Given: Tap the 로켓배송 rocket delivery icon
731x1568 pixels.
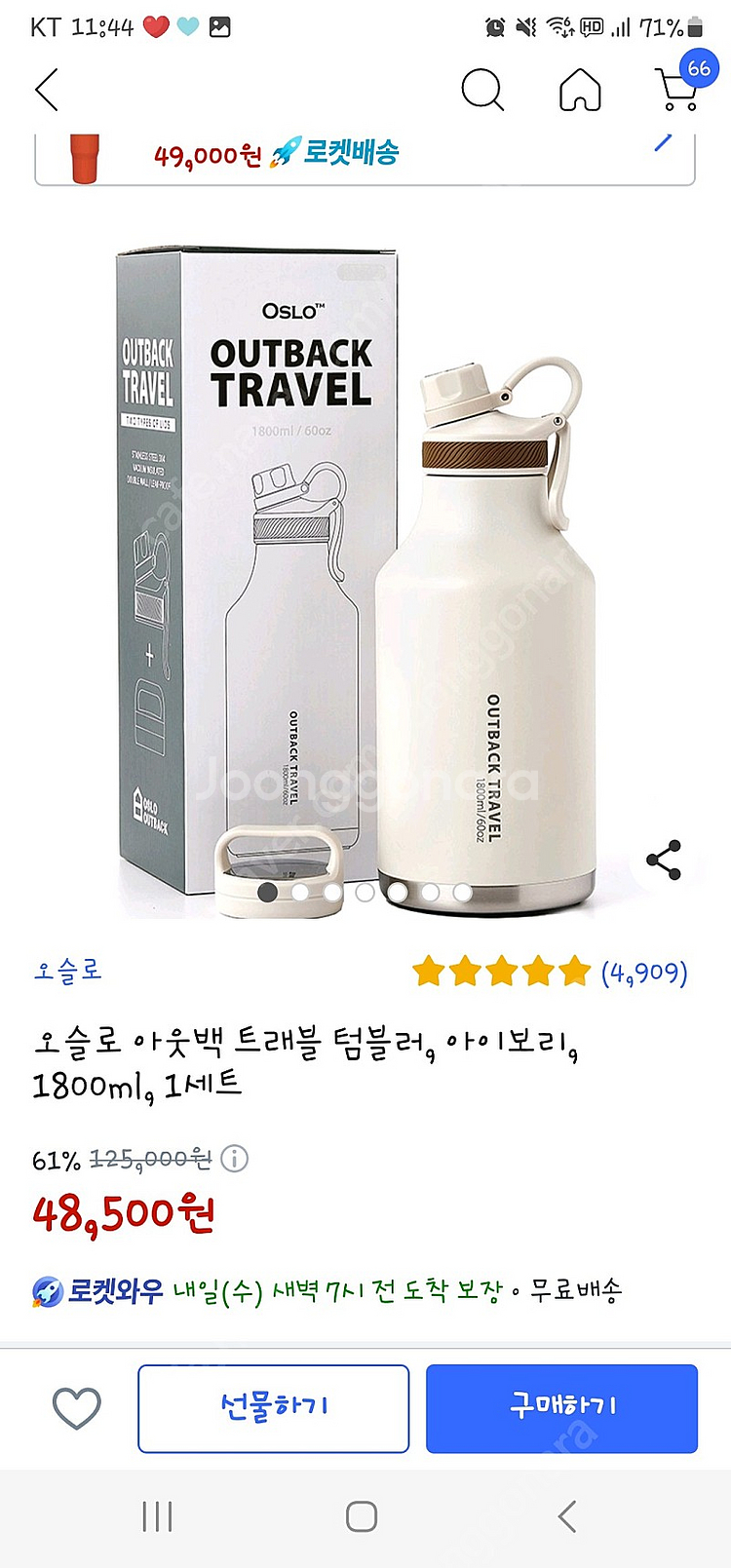Looking at the screenshot, I should (x=286, y=152).
